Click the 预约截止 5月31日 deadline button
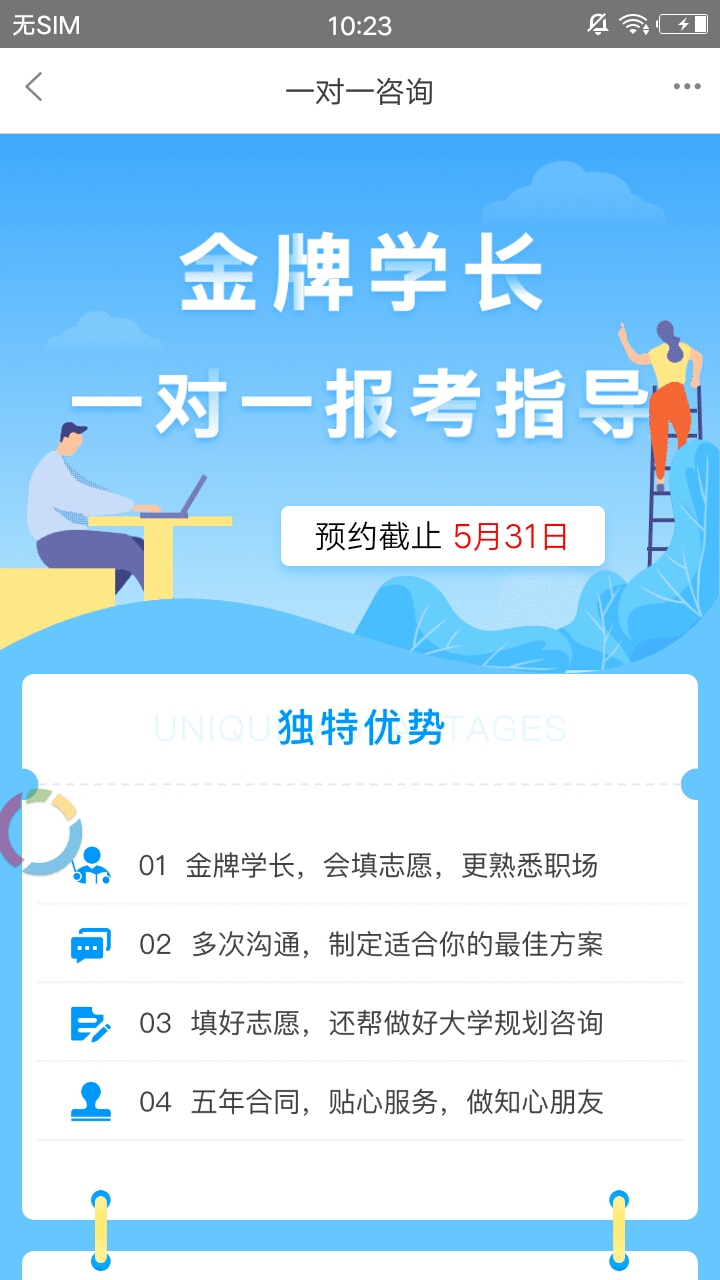 pos(444,536)
